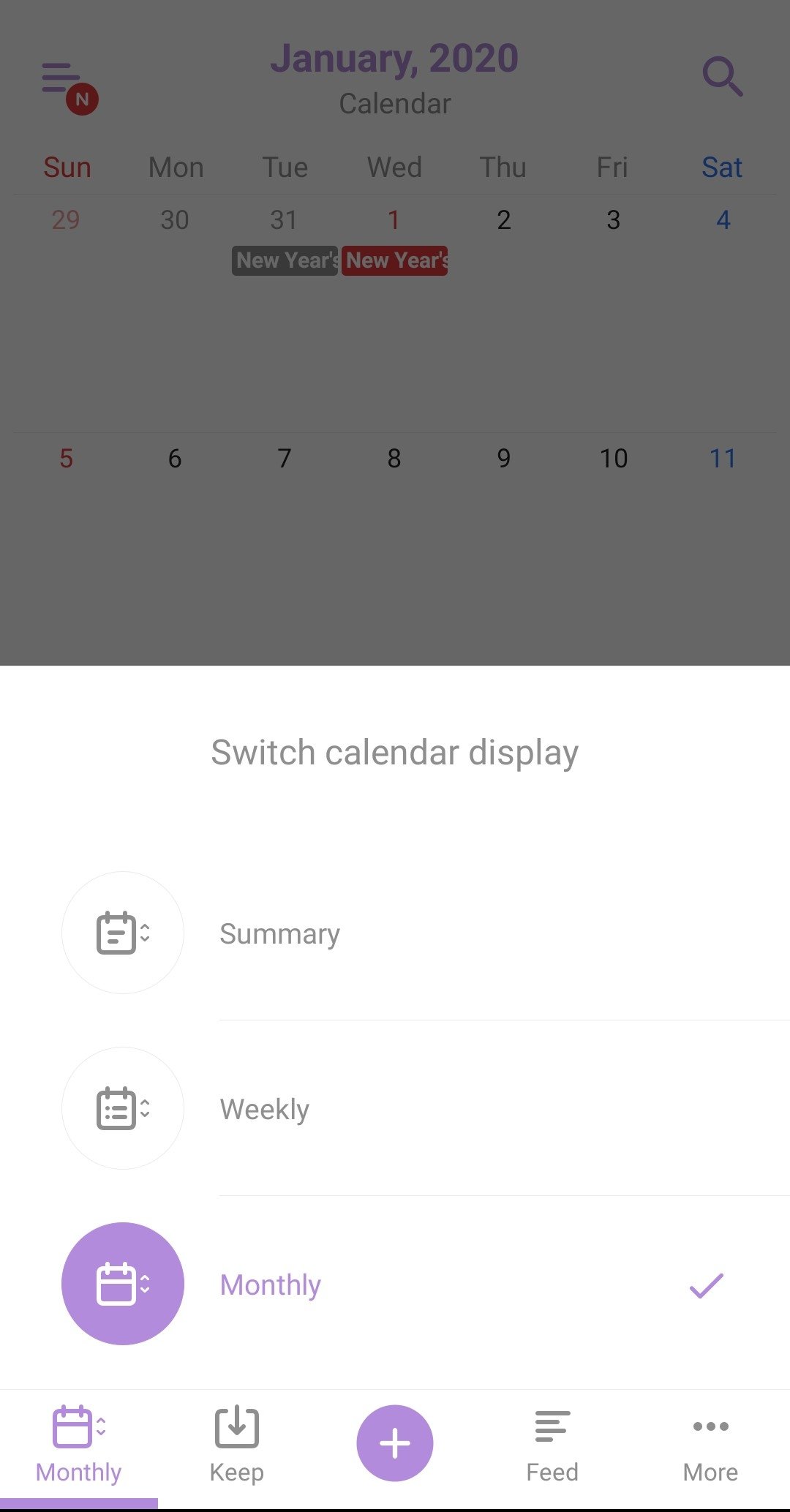Select the Monthly calendar display

395,1284
